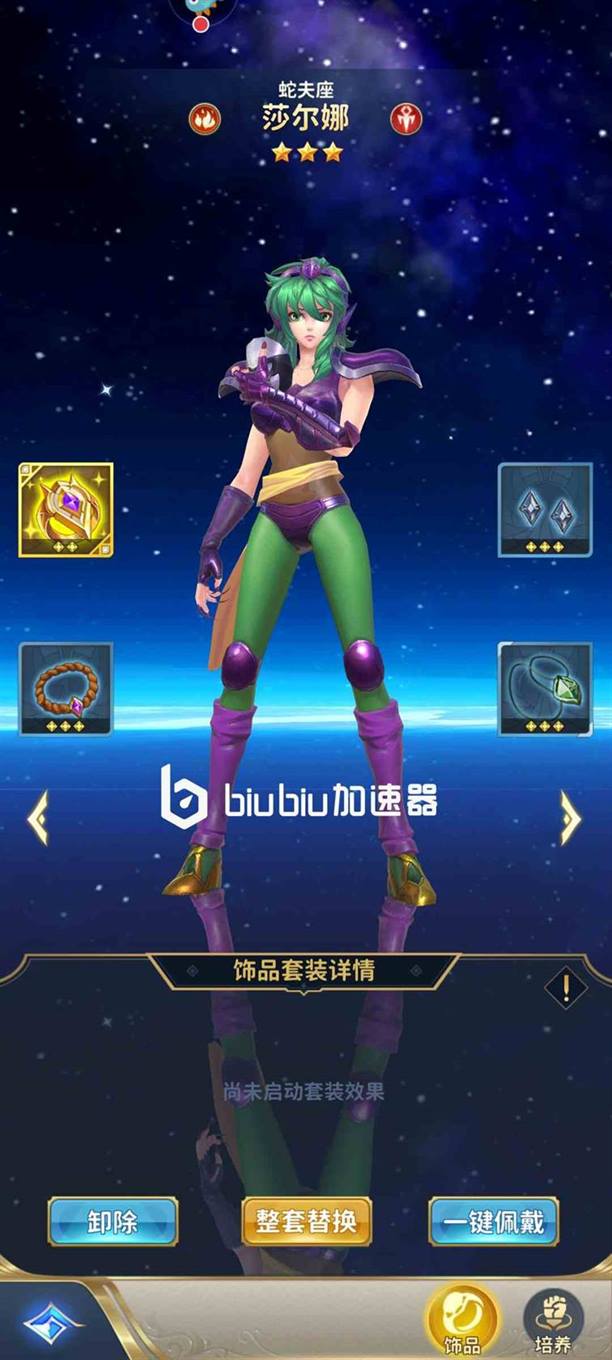Go to the next character with right arrow
Screen dimensions: 612x1360
[571, 817]
